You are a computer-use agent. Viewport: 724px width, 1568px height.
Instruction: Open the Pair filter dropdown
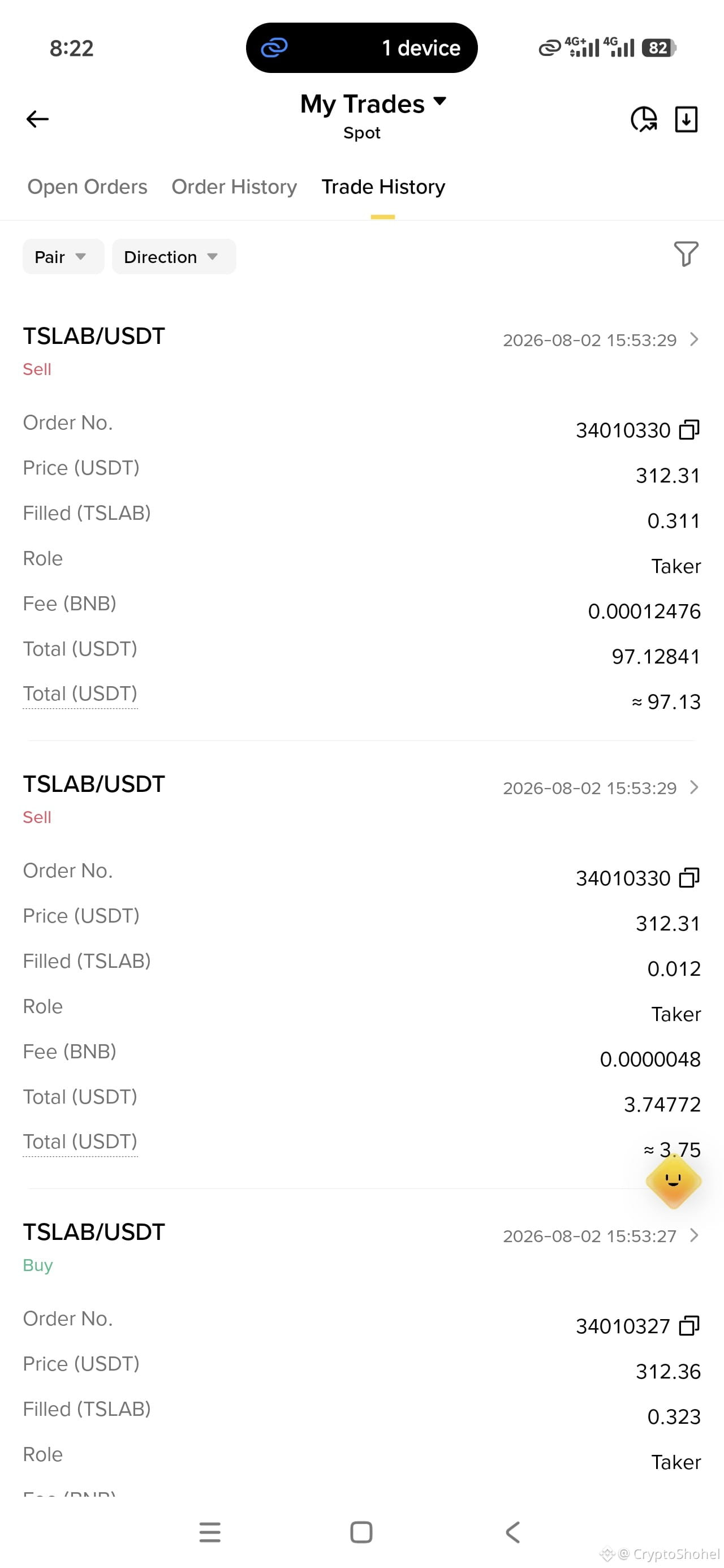click(x=63, y=257)
